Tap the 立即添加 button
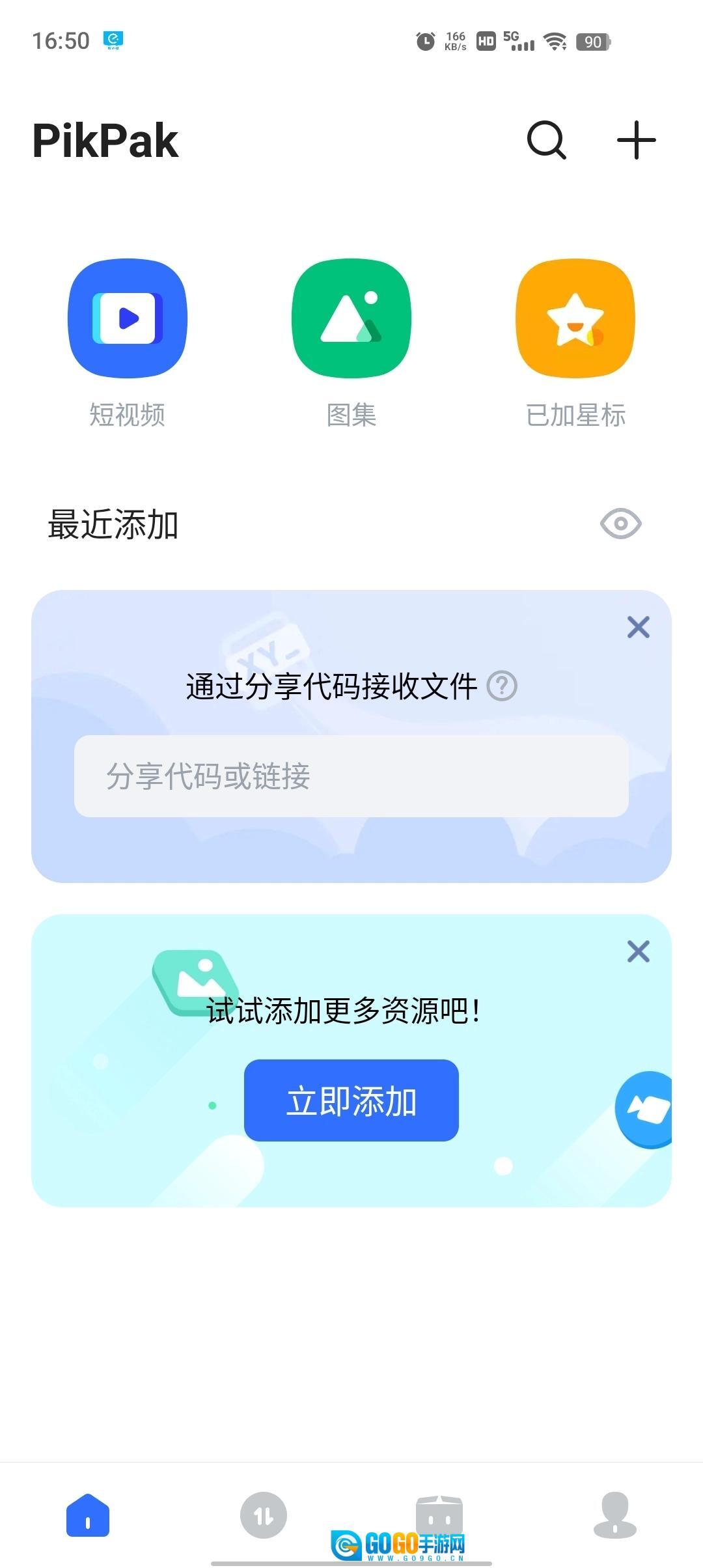Viewport: 703px width, 1568px height. pos(351,1100)
